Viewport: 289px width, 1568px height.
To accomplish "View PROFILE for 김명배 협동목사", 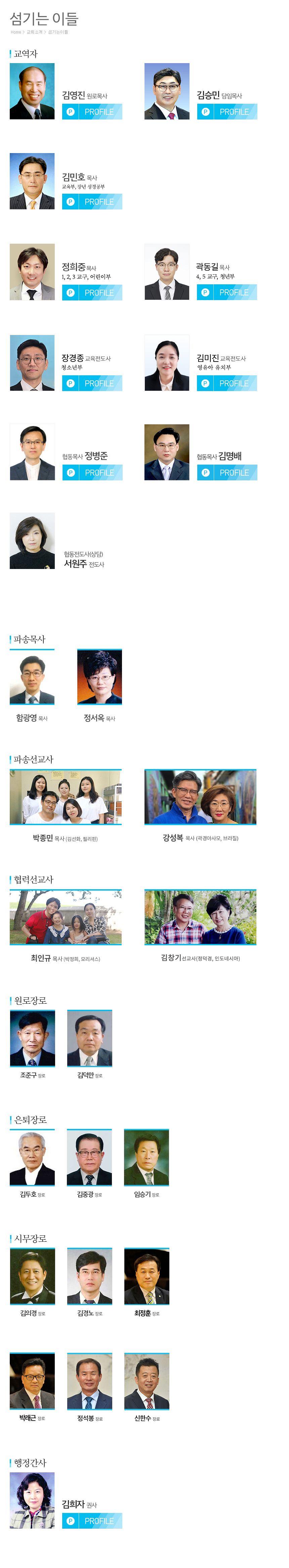I will tap(227, 473).
